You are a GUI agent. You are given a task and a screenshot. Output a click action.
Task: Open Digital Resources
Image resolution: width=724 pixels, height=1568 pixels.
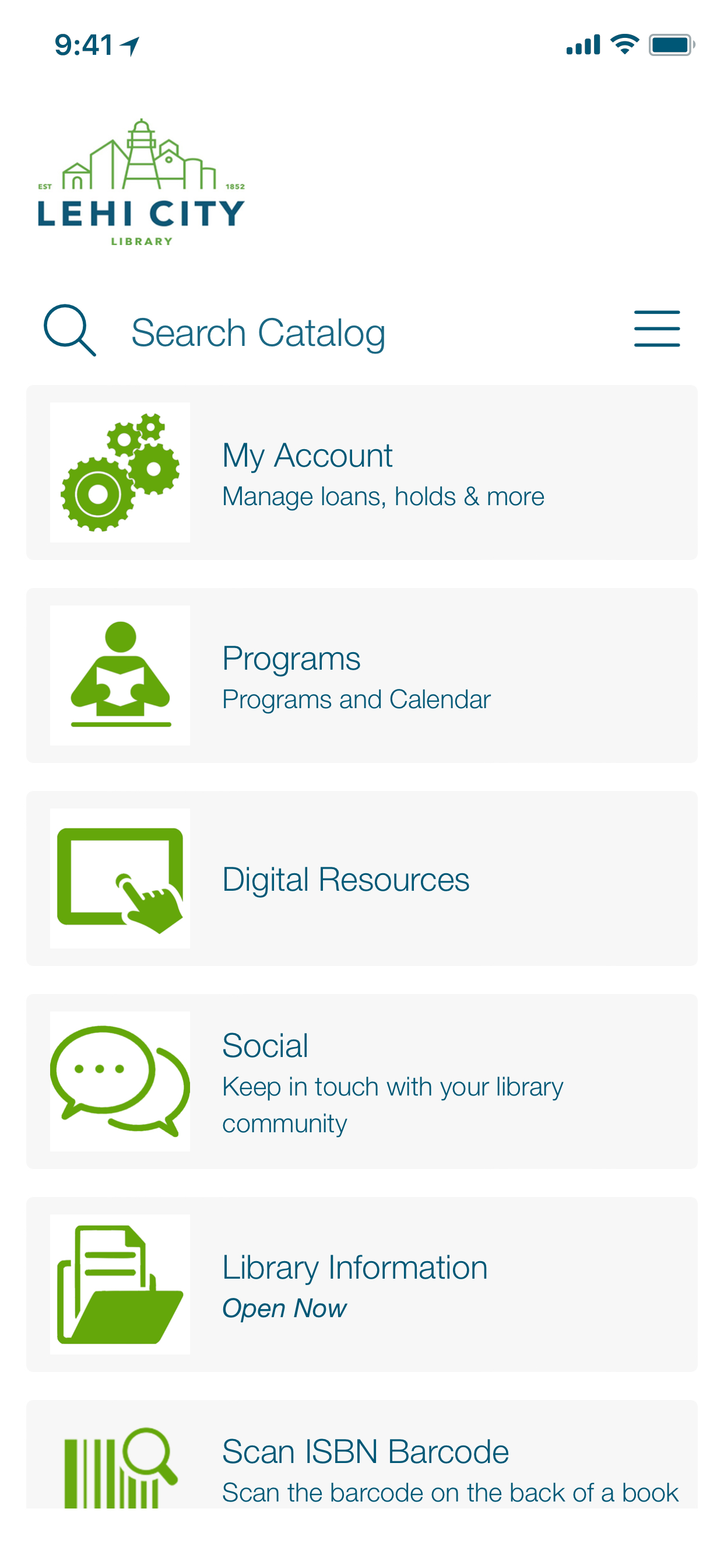(361, 878)
